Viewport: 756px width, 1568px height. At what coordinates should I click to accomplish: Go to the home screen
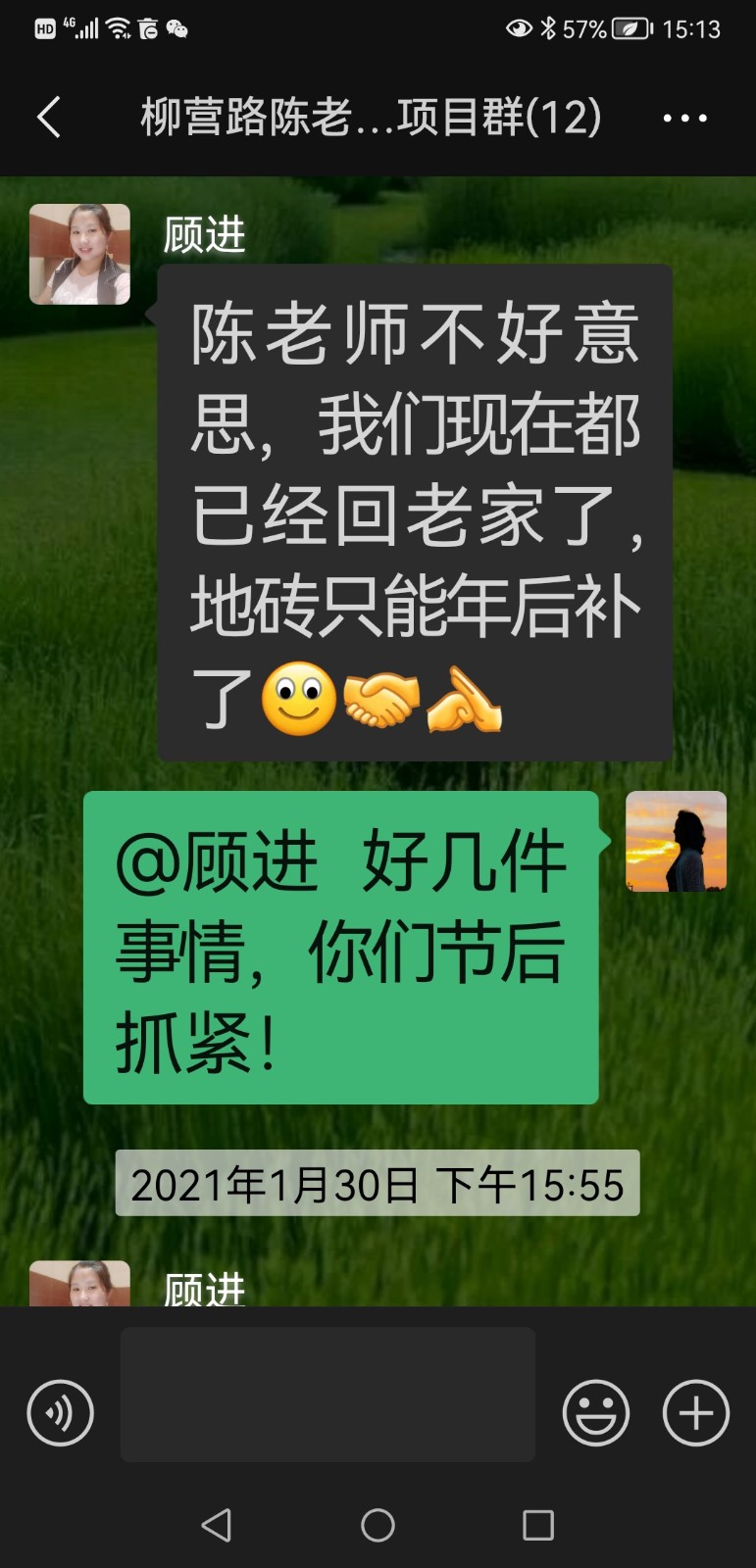378,1525
